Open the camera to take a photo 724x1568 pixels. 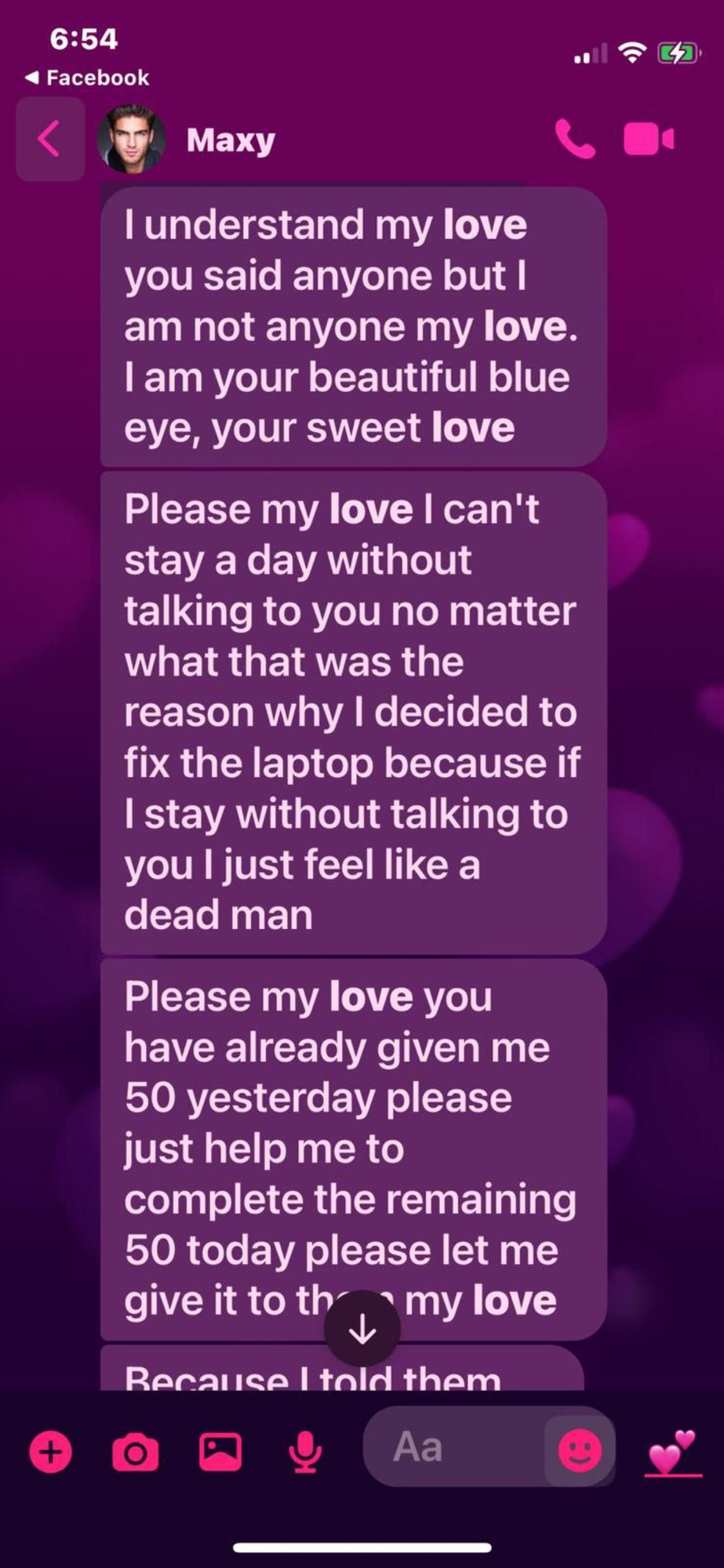pyautogui.click(x=136, y=1452)
